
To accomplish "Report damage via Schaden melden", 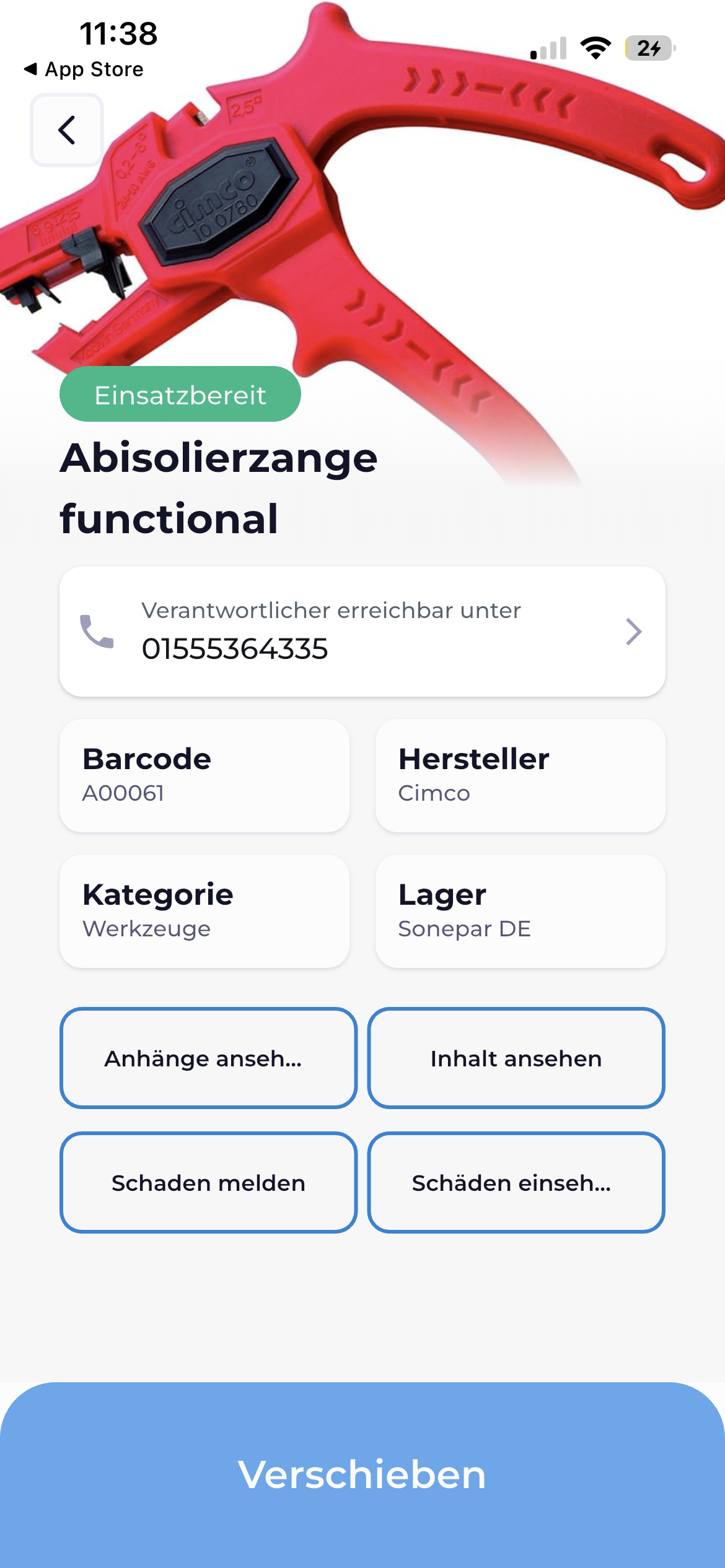I will [208, 1183].
